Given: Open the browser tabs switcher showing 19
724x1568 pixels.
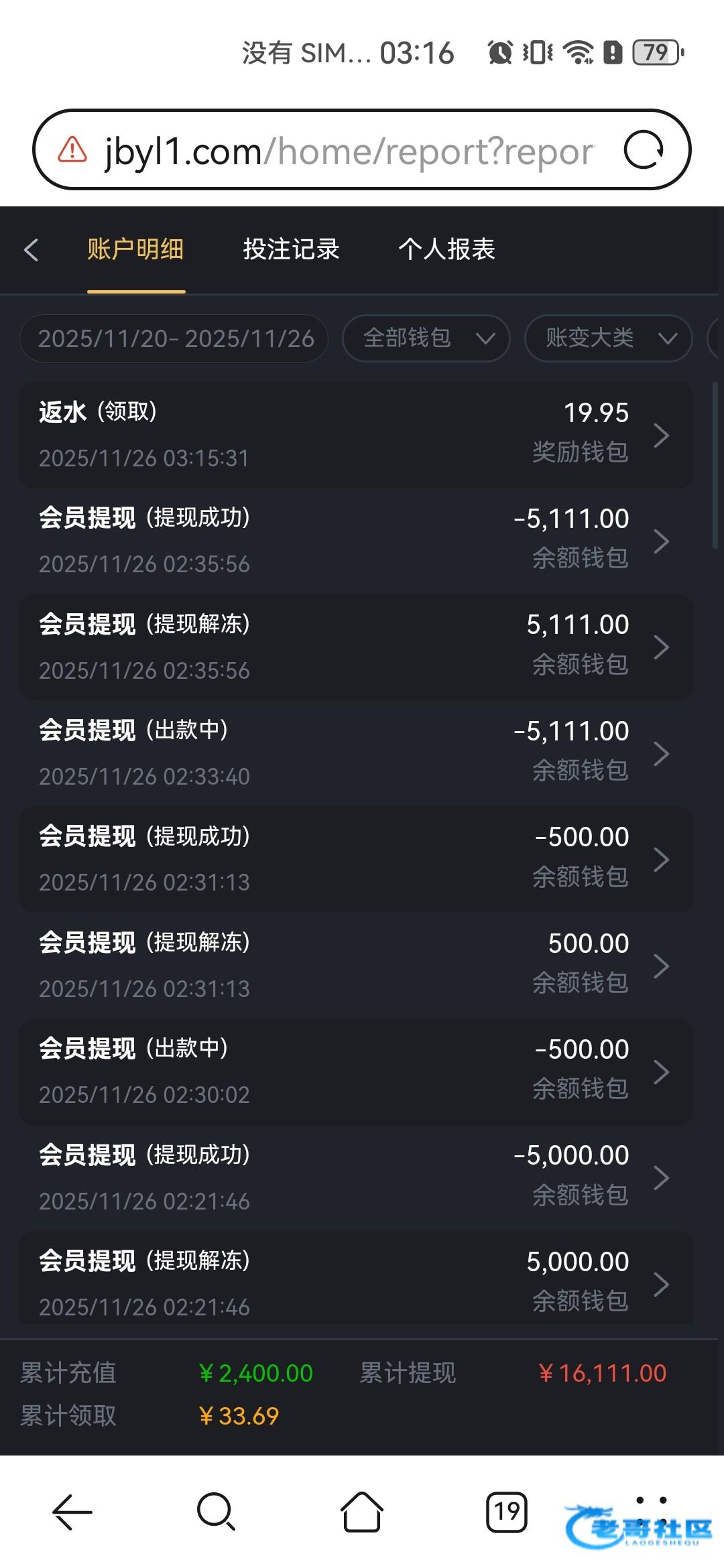Looking at the screenshot, I should coord(506,1512).
